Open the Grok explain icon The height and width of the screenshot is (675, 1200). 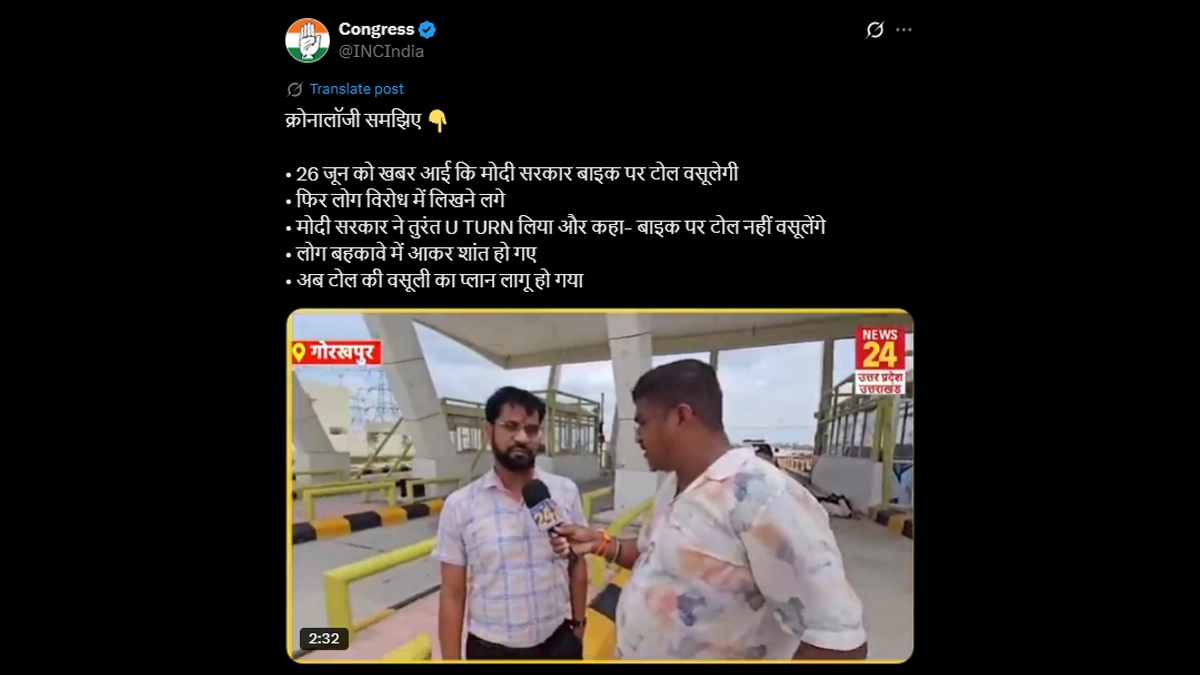[x=875, y=30]
